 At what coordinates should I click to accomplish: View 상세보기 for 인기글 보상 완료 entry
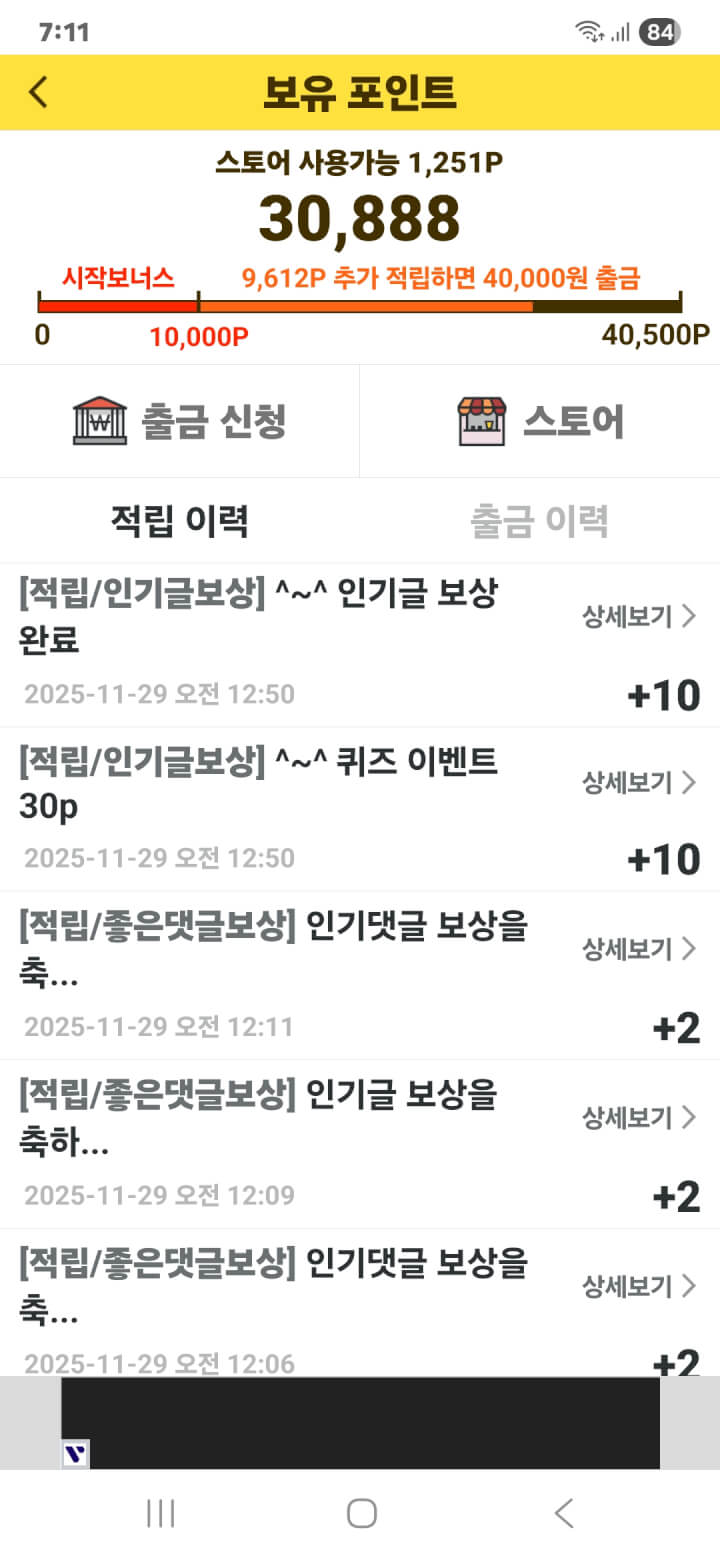[638, 617]
